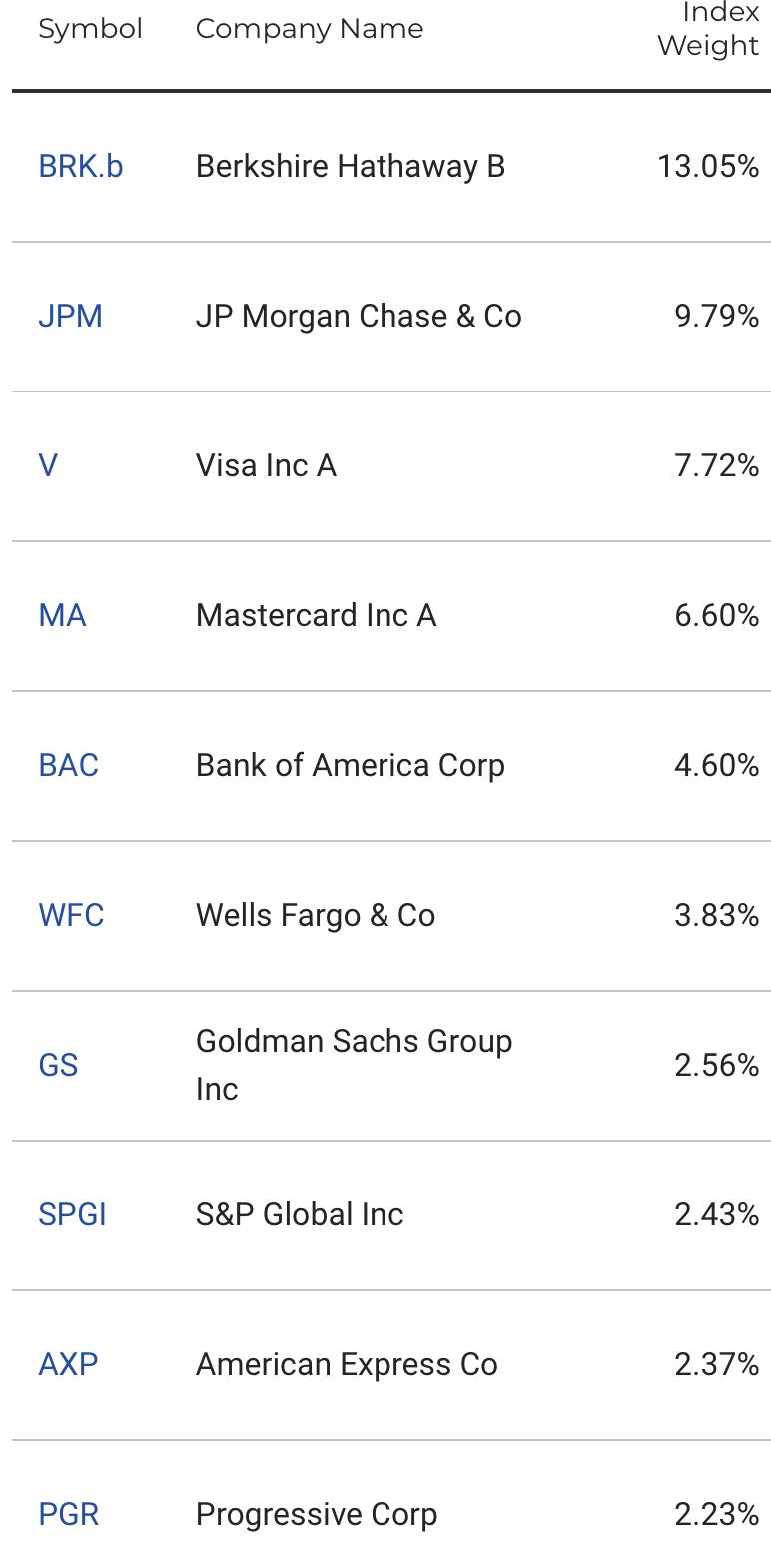Image resolution: width=771 pixels, height=1568 pixels.
Task: Open the MA ticker link
Action: (62, 615)
